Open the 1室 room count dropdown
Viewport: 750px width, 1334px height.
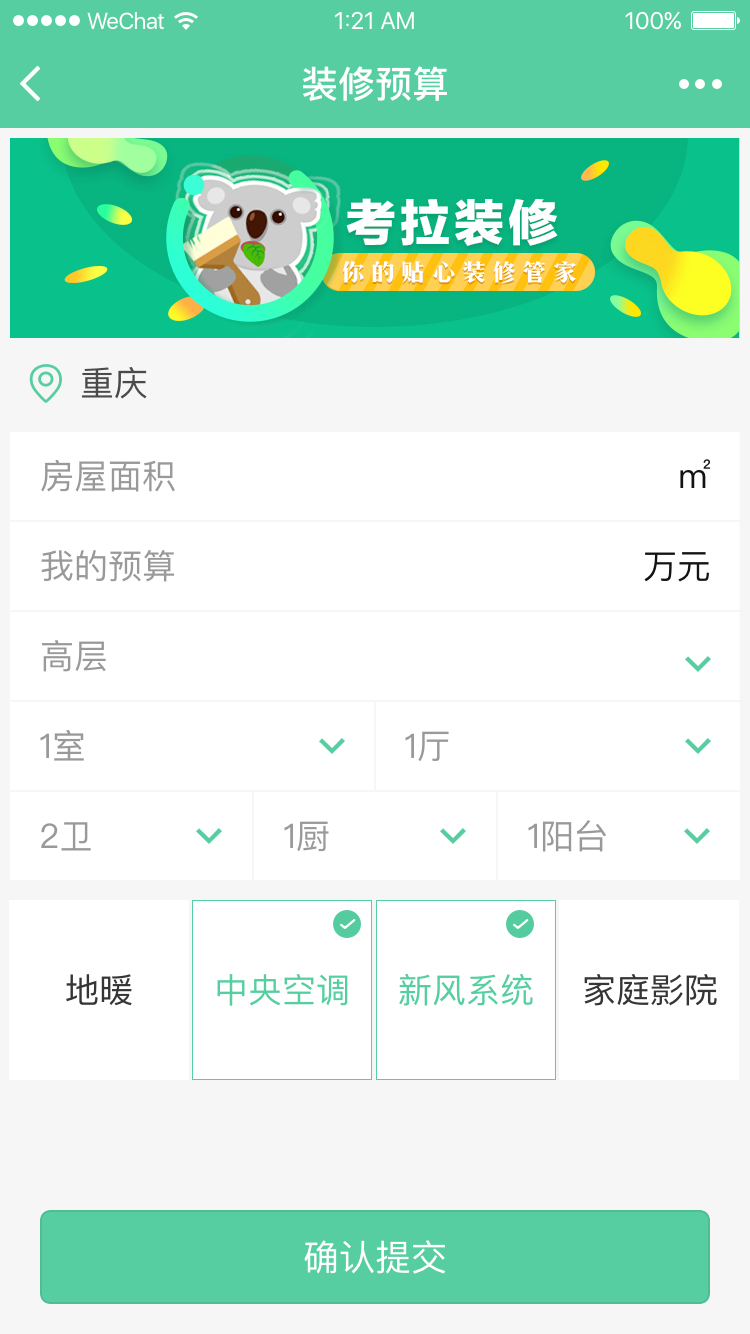pos(192,746)
